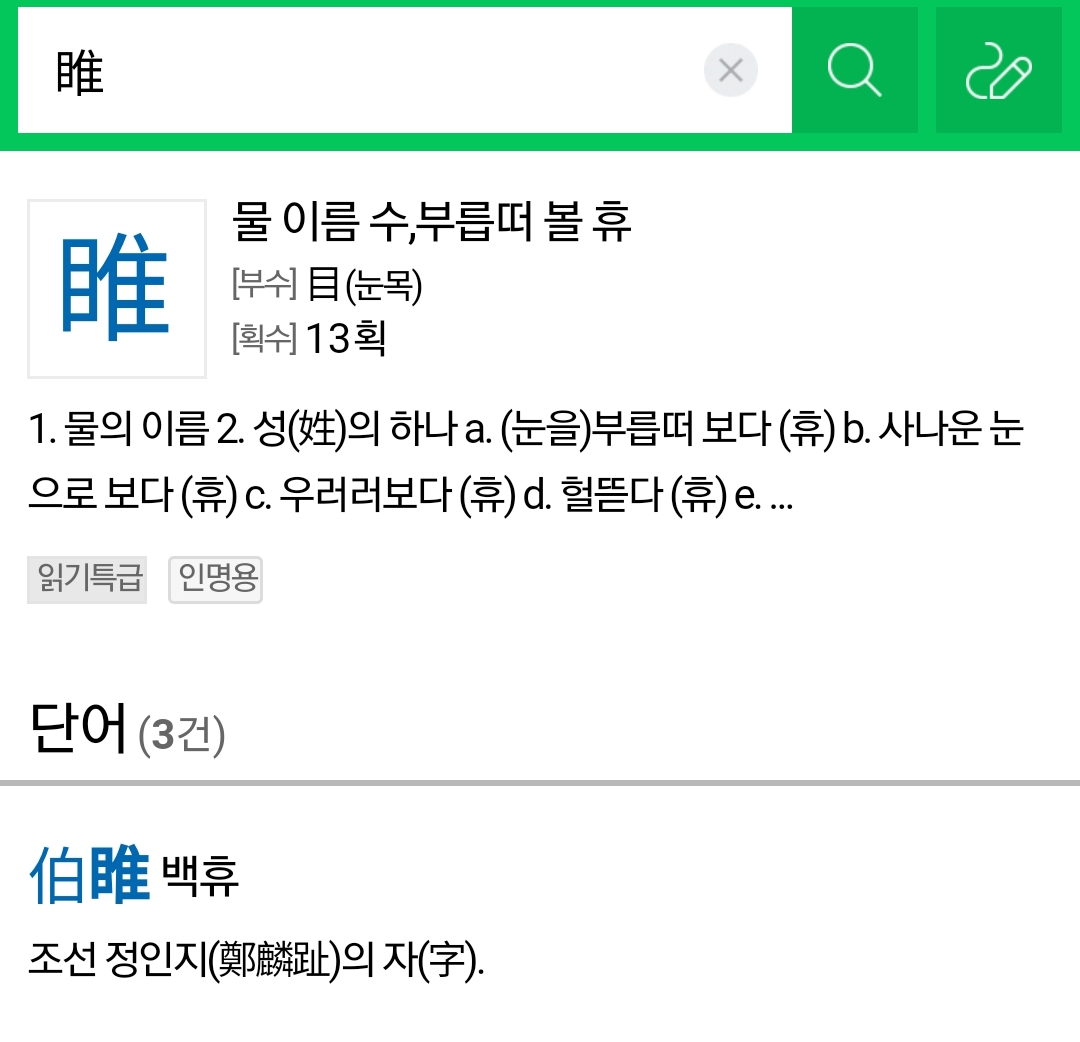Open the 睢 character entry

coord(116,289)
